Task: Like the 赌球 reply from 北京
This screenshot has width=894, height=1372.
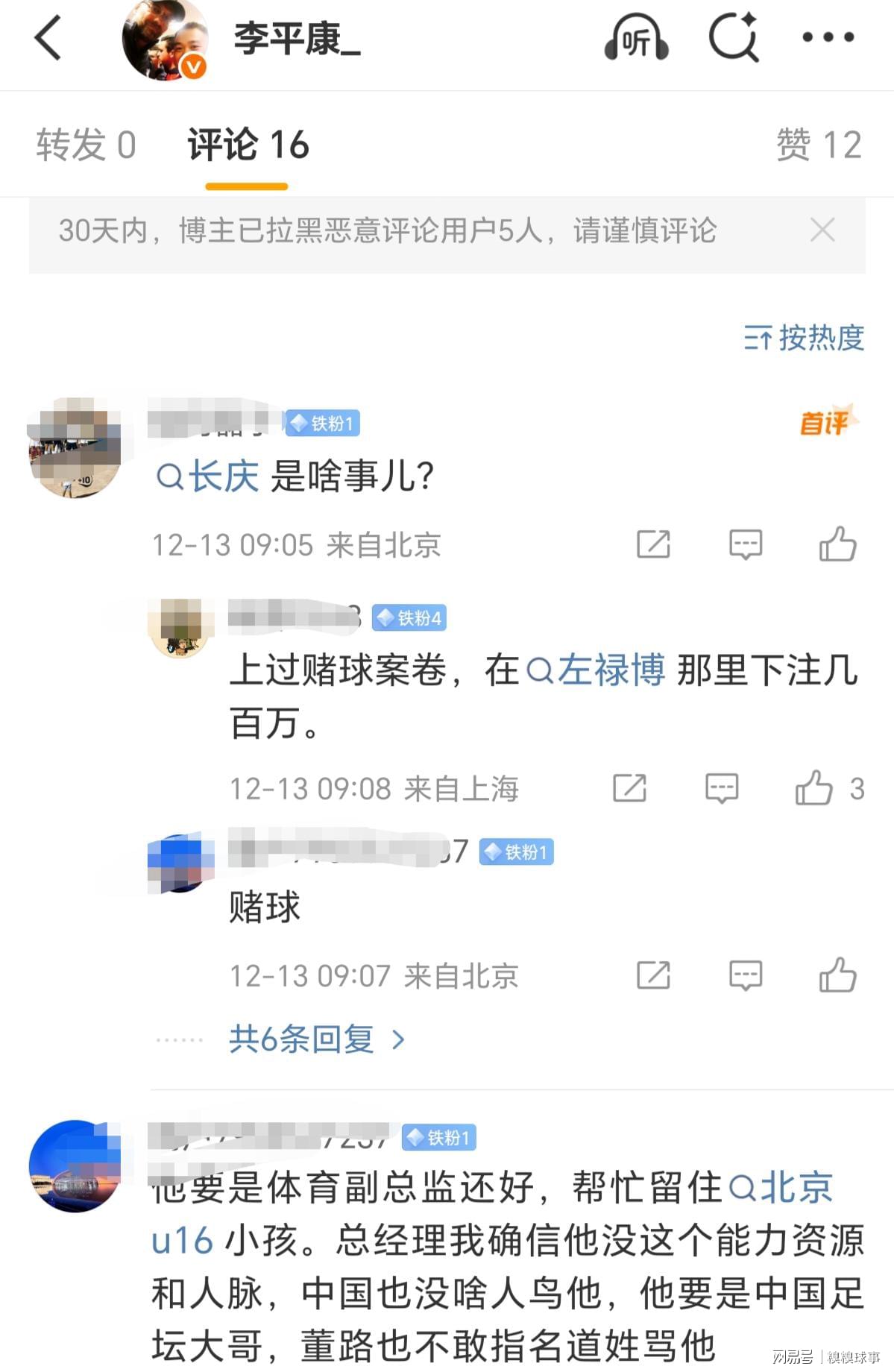Action: click(837, 975)
